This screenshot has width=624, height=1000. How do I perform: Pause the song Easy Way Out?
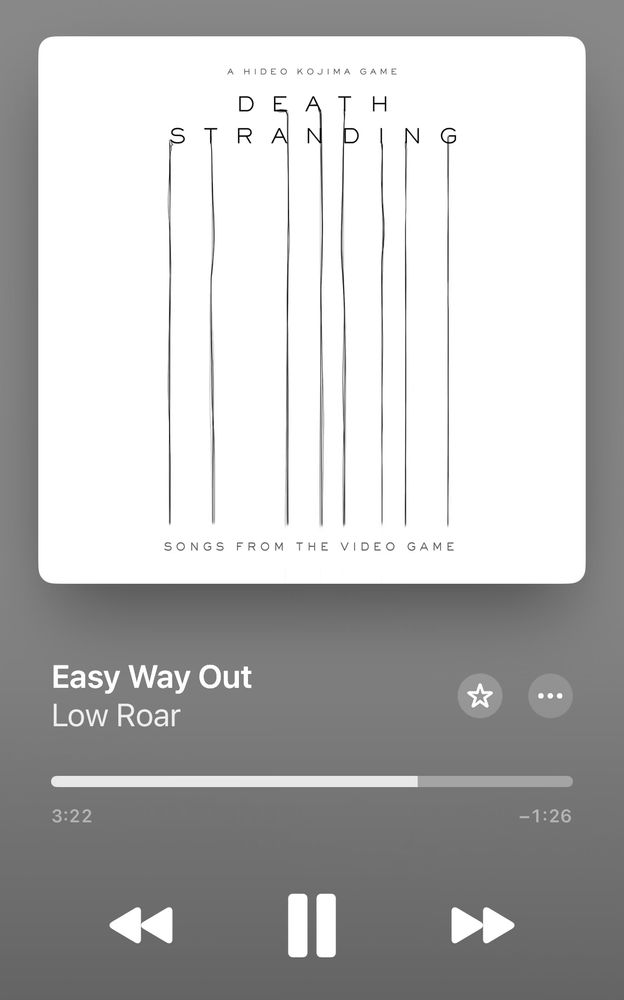(x=312, y=925)
